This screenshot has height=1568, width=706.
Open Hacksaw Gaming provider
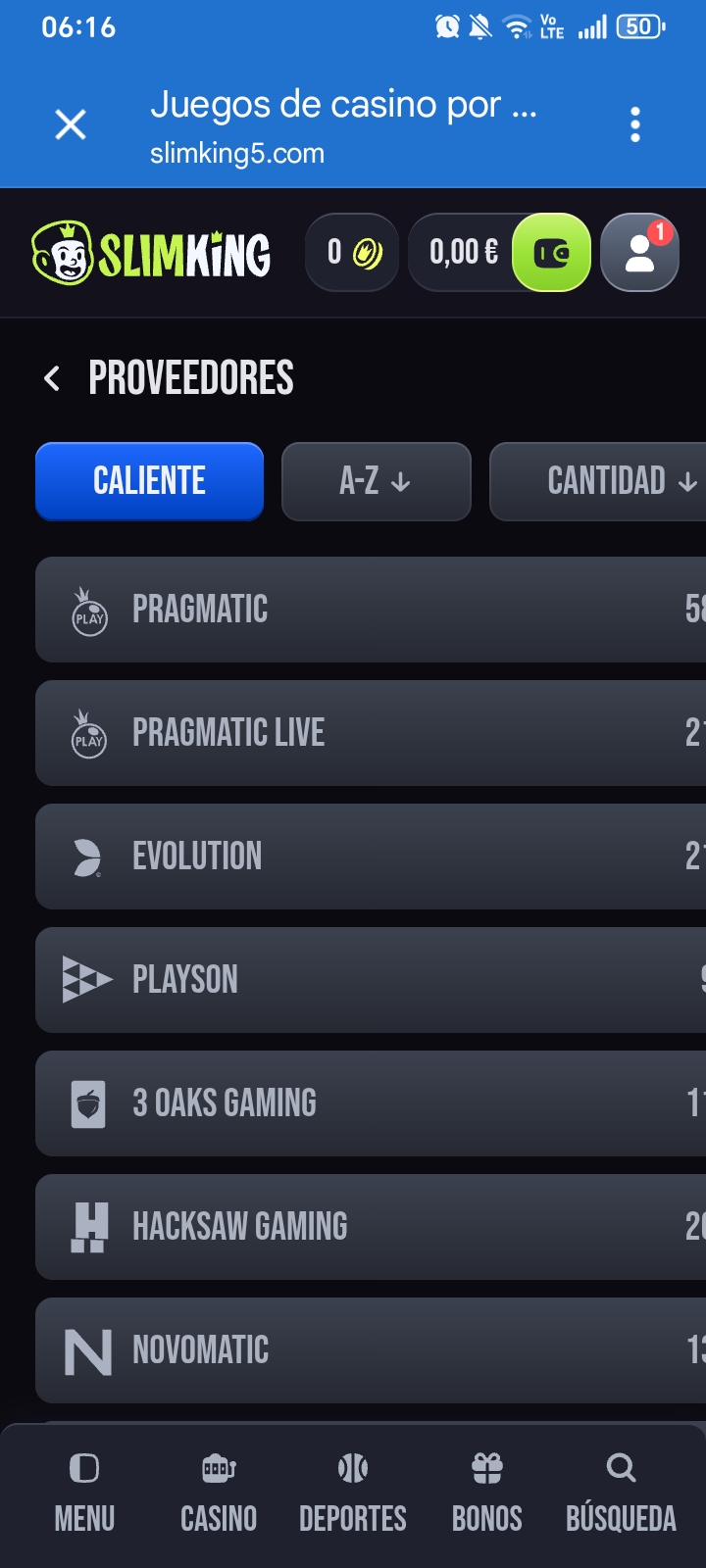(x=371, y=1227)
